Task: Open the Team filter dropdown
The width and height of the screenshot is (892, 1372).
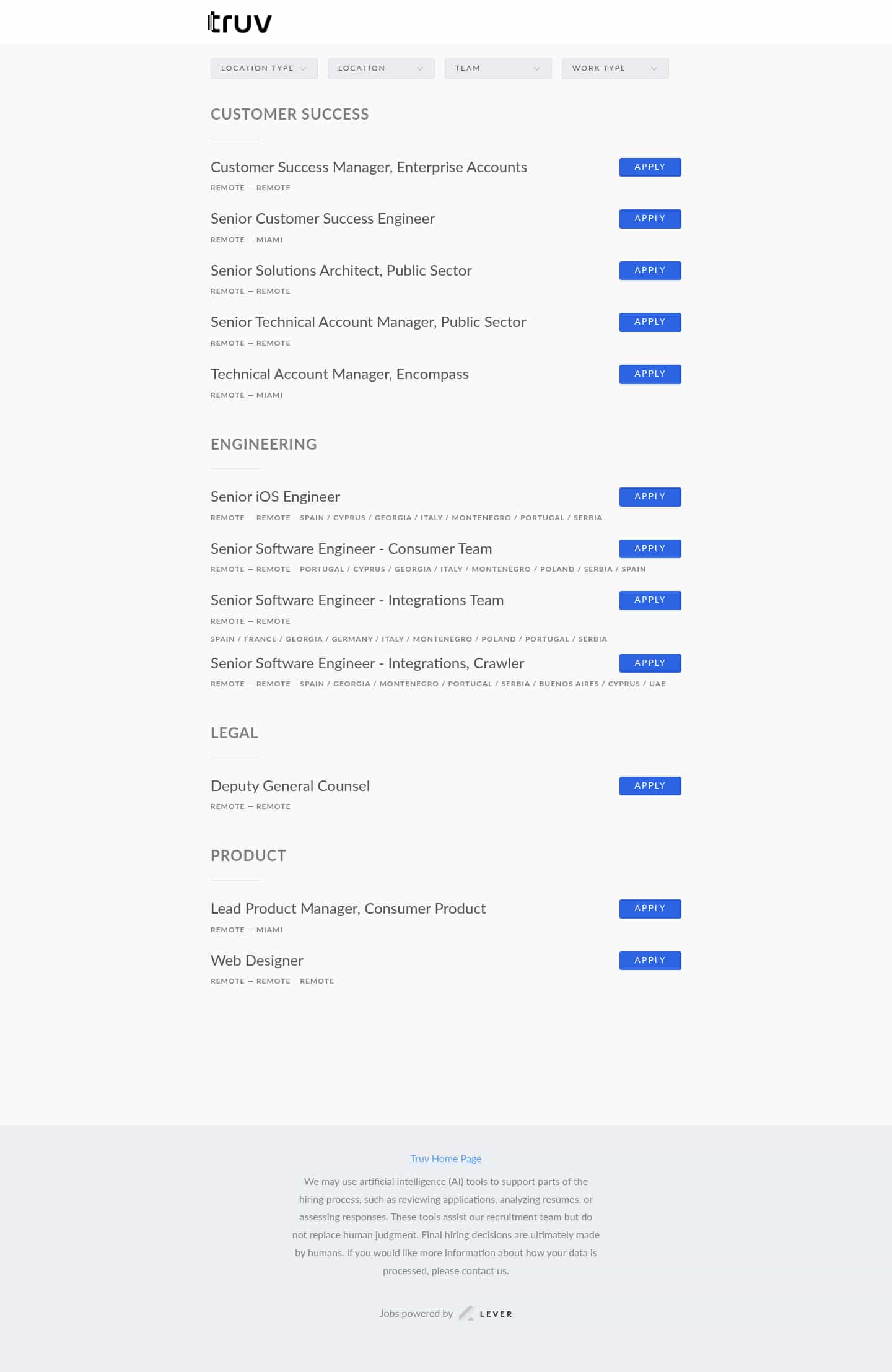Action: pos(497,68)
